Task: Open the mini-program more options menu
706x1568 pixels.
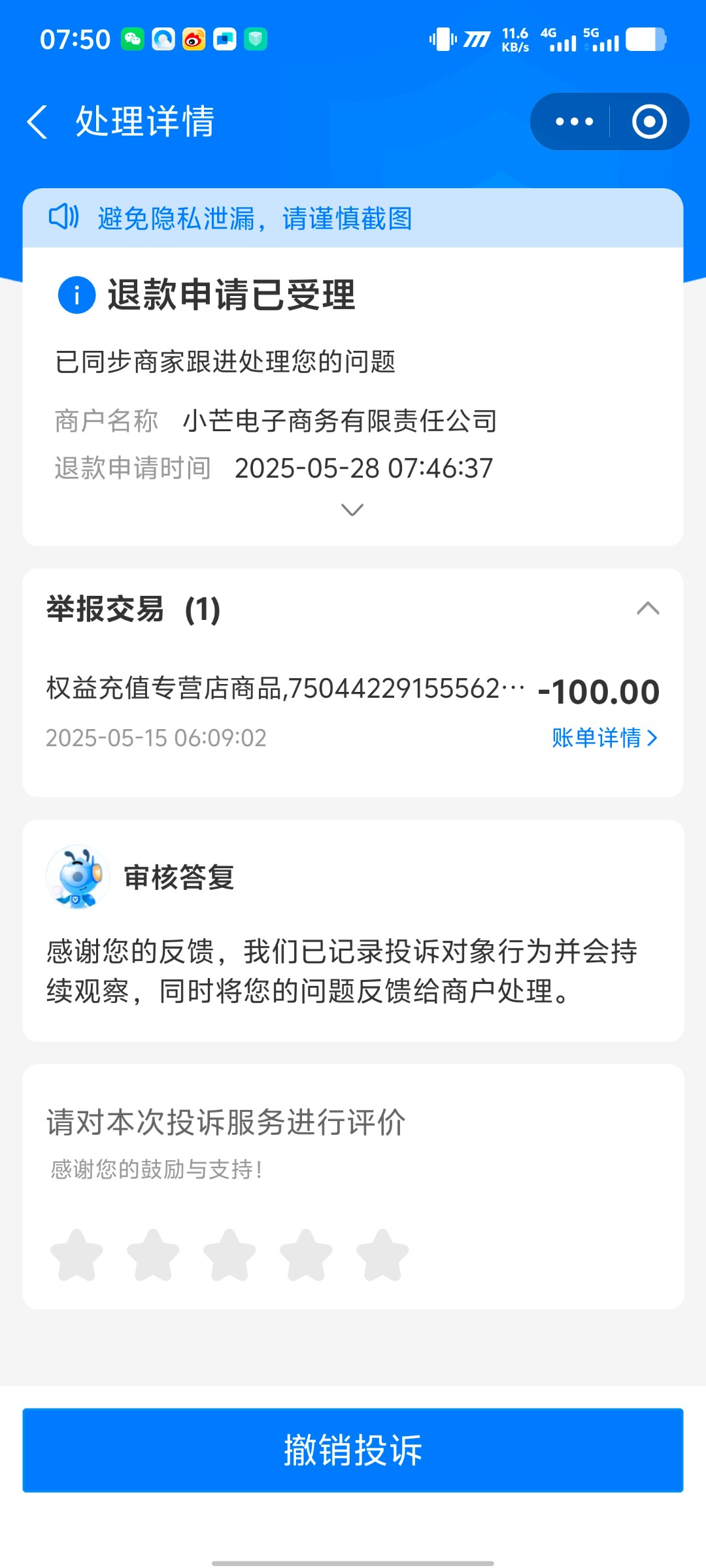Action: 574,122
